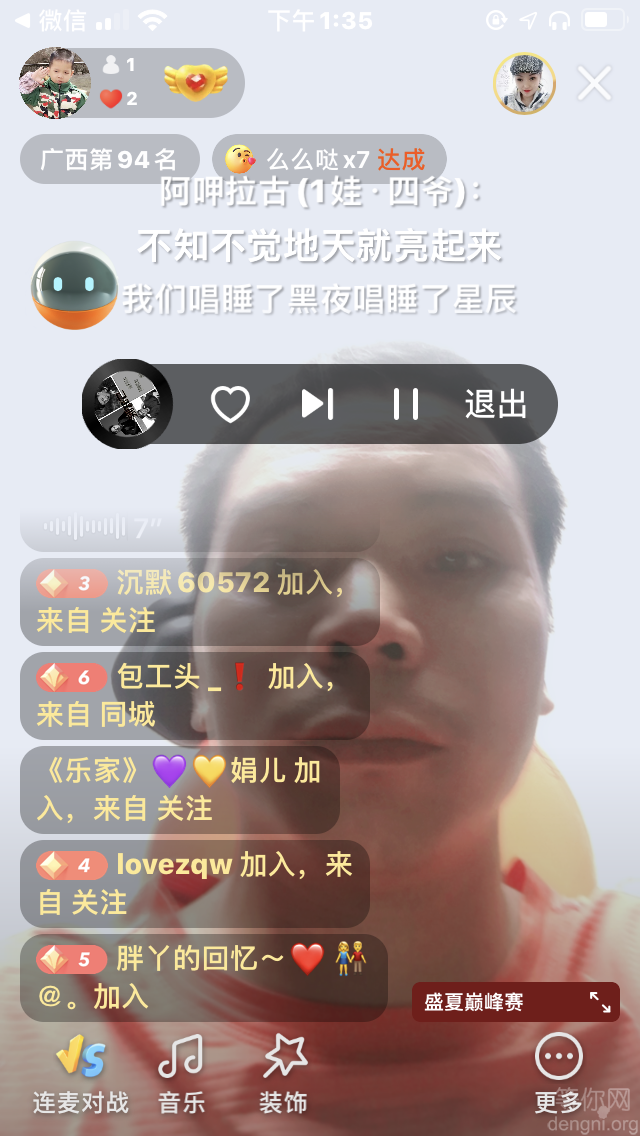This screenshot has height=1136, width=640.
Task: Pause the music playback
Action: point(405,404)
